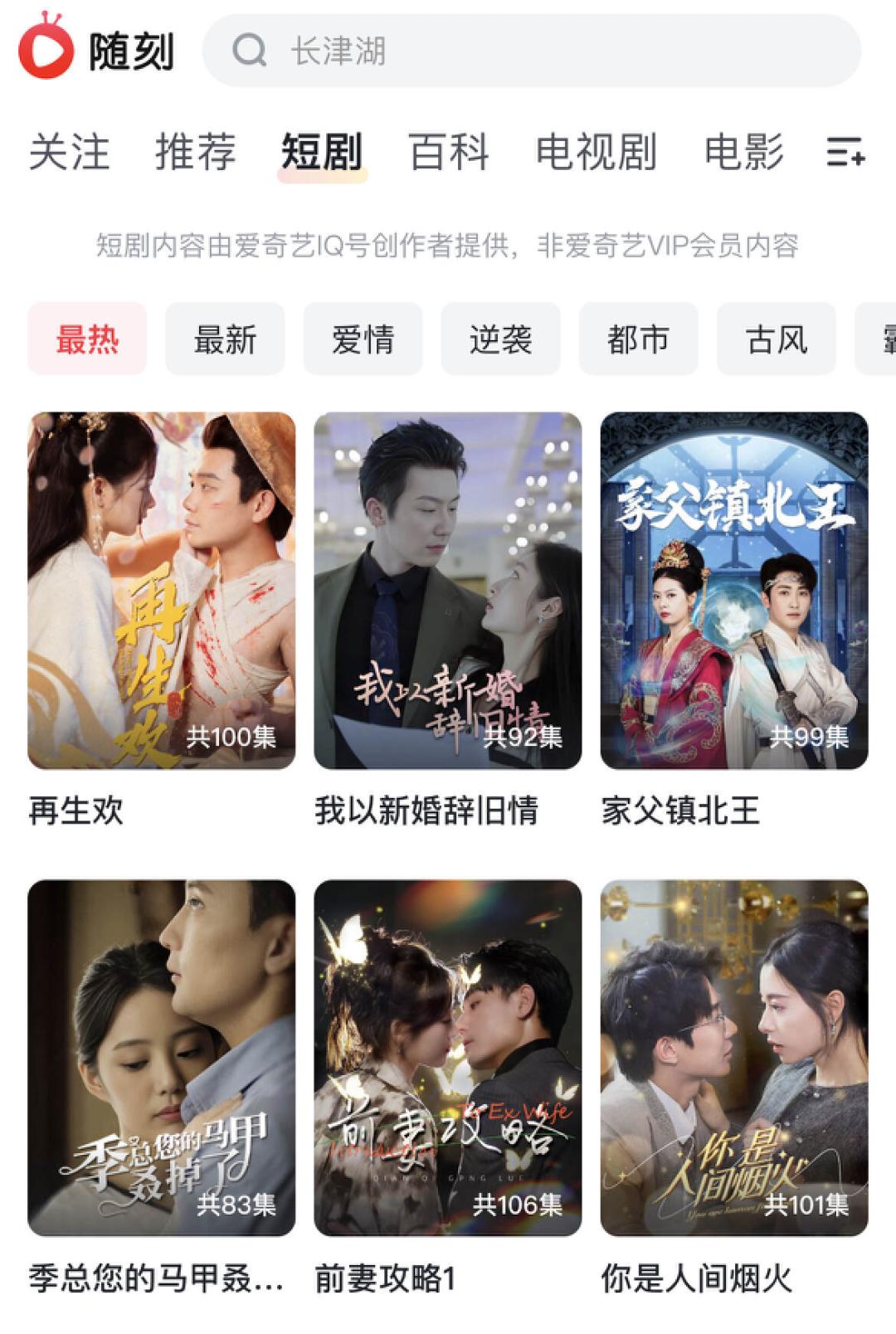Filter short dramas by 最新
Screen dimensions: 896x1334
[x=225, y=339]
